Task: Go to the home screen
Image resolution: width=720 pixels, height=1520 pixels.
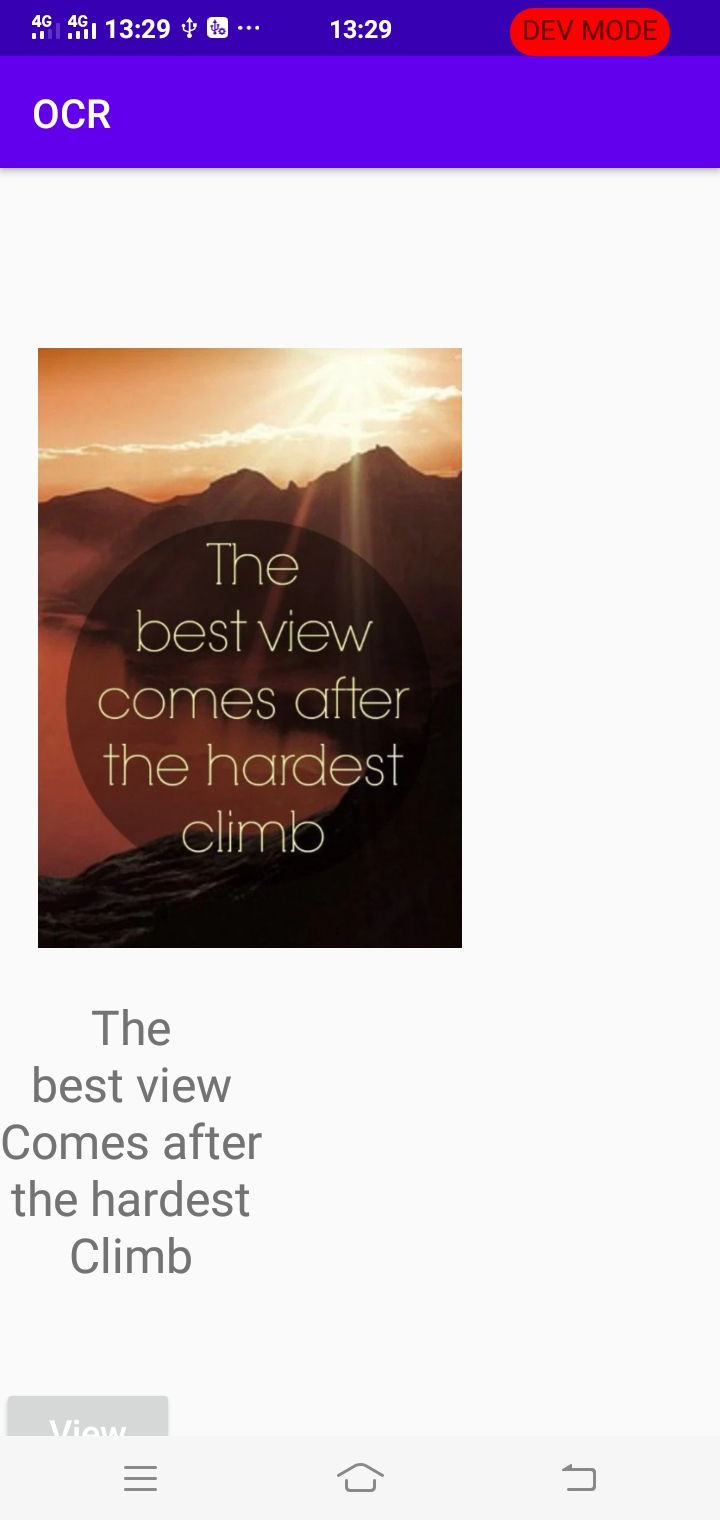Action: tap(360, 1478)
